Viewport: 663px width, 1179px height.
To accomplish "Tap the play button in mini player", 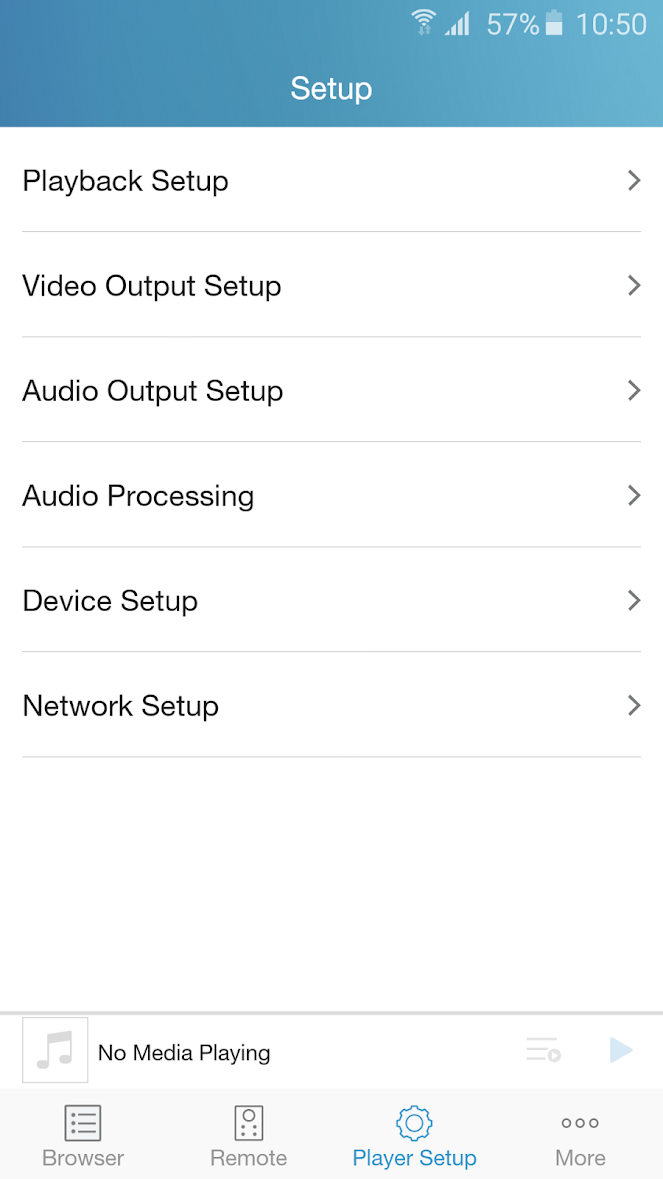I will click(621, 1050).
